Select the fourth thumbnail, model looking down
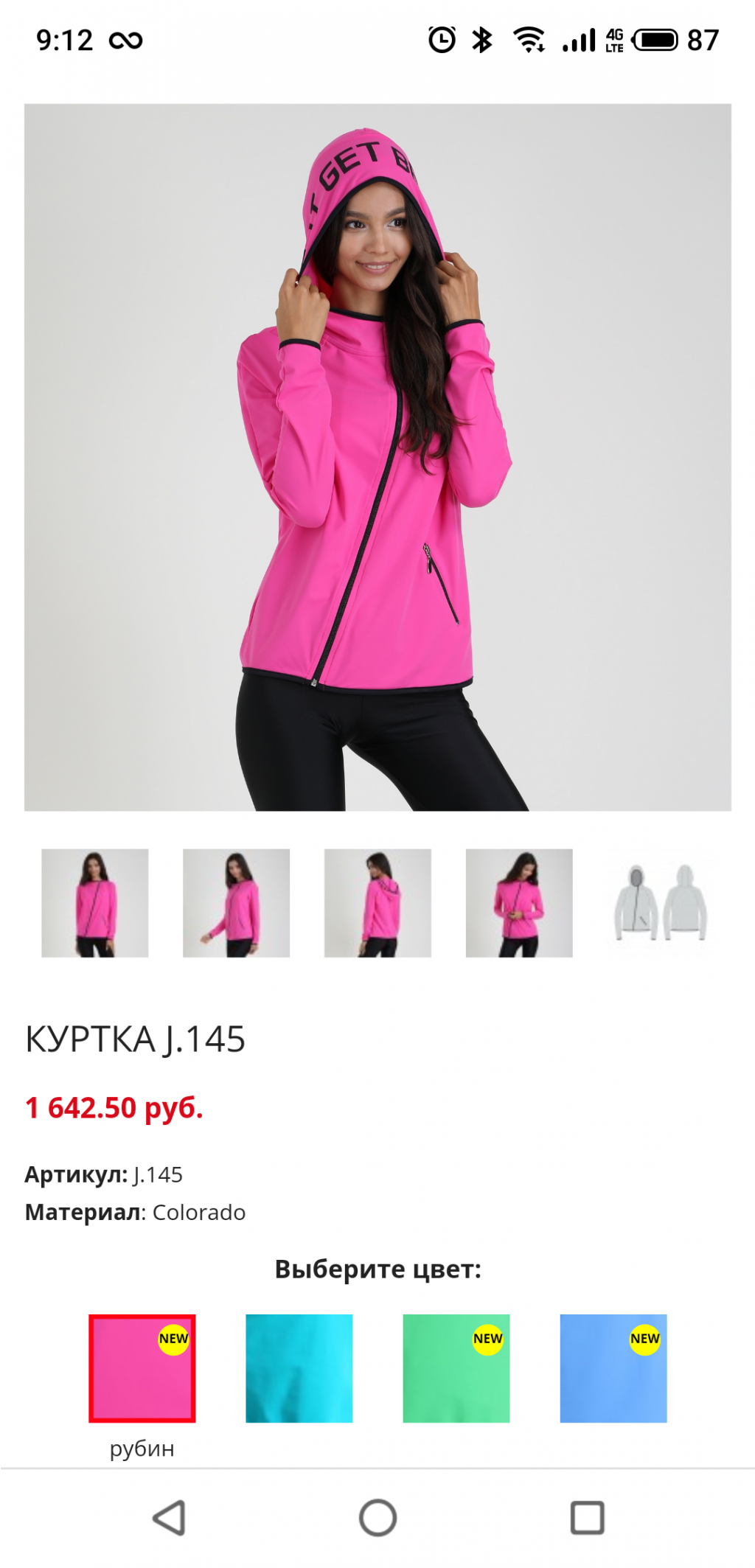This screenshot has height=1568, width=755. pos(519,903)
